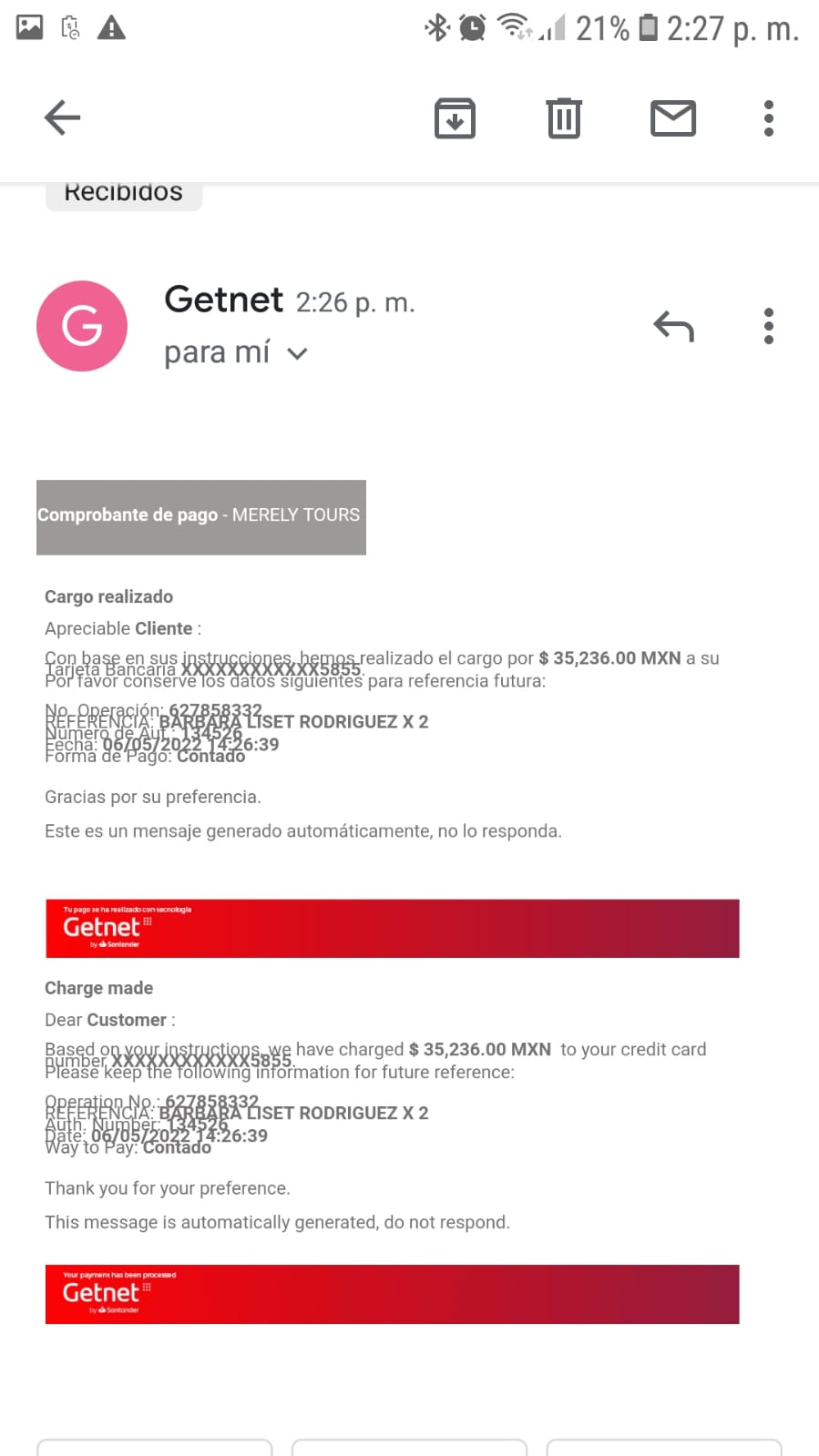Delete this email with the trash icon
Screen dimensions: 819x1456
(x=564, y=118)
